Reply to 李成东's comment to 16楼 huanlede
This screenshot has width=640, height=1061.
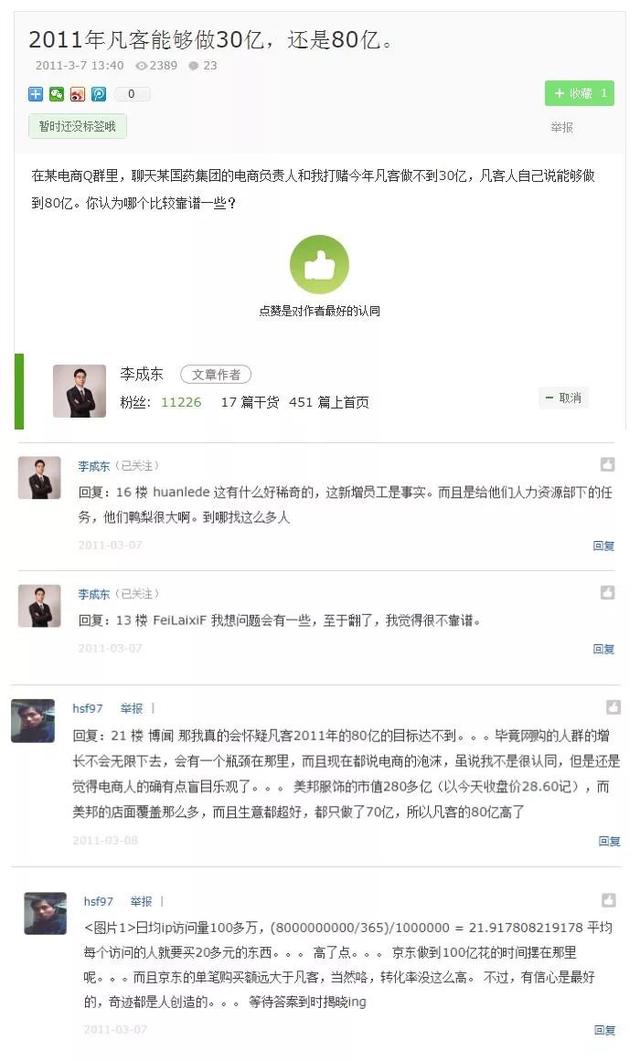click(x=603, y=545)
